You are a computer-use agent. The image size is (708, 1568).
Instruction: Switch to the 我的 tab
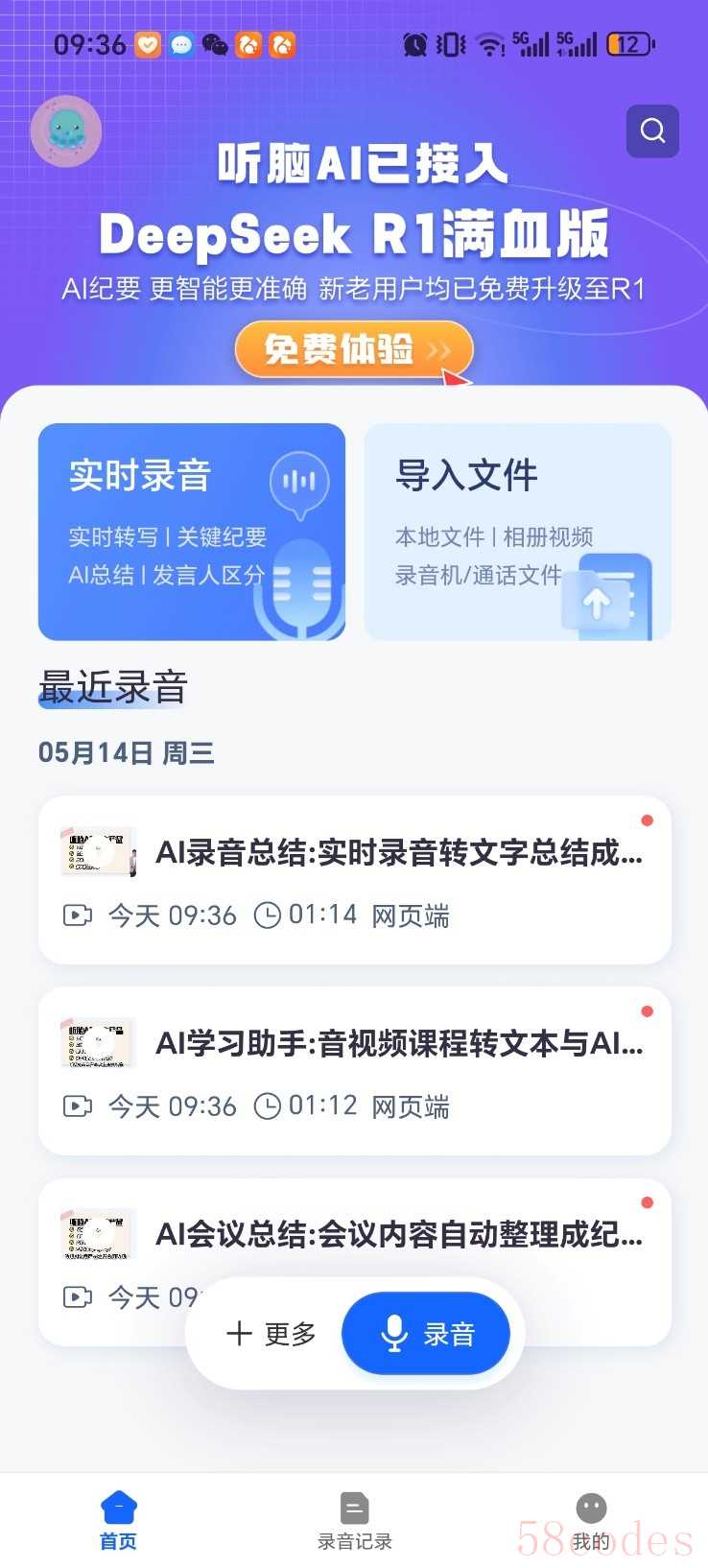pos(590,1520)
